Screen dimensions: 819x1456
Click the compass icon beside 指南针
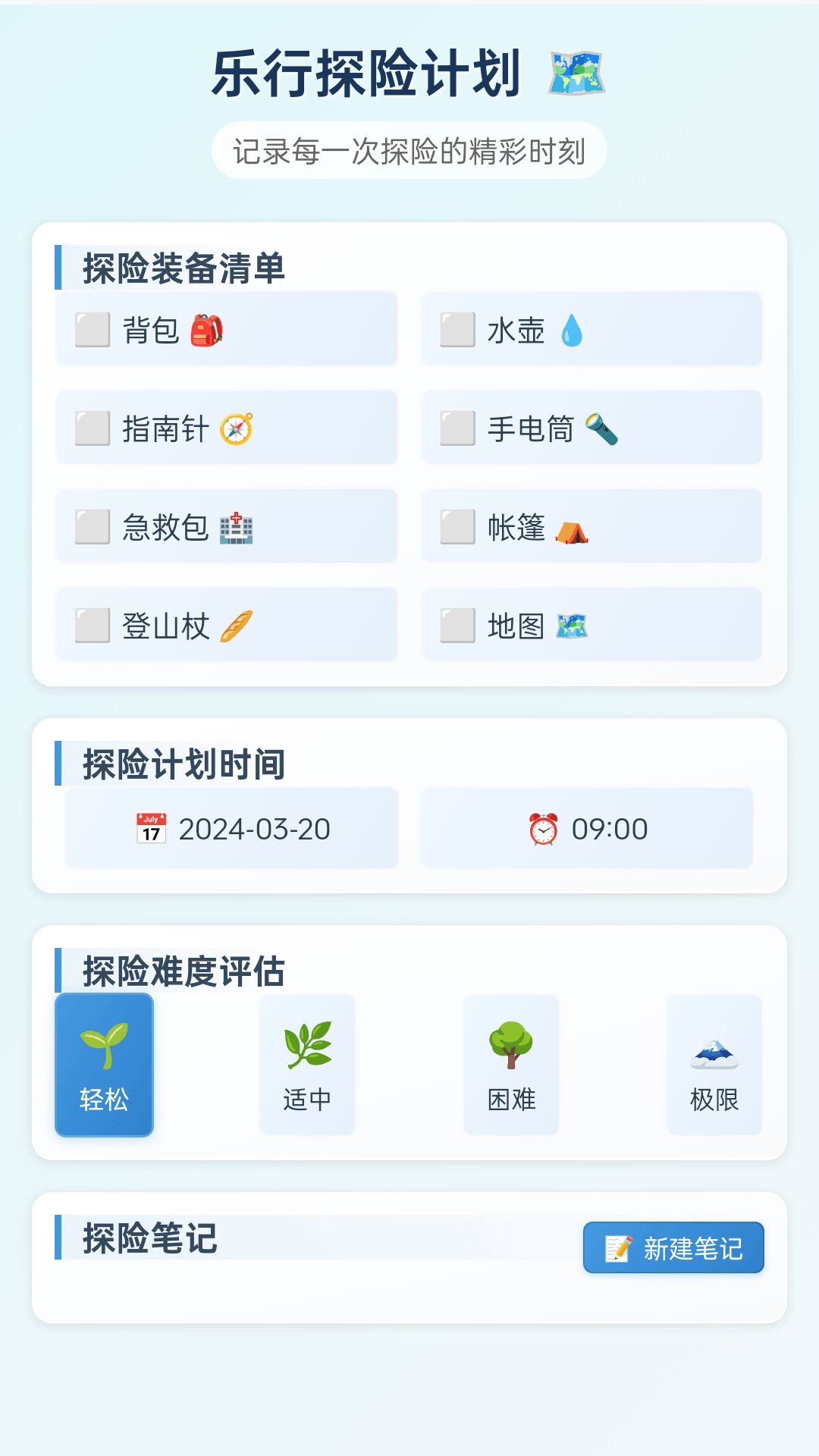[x=236, y=428]
